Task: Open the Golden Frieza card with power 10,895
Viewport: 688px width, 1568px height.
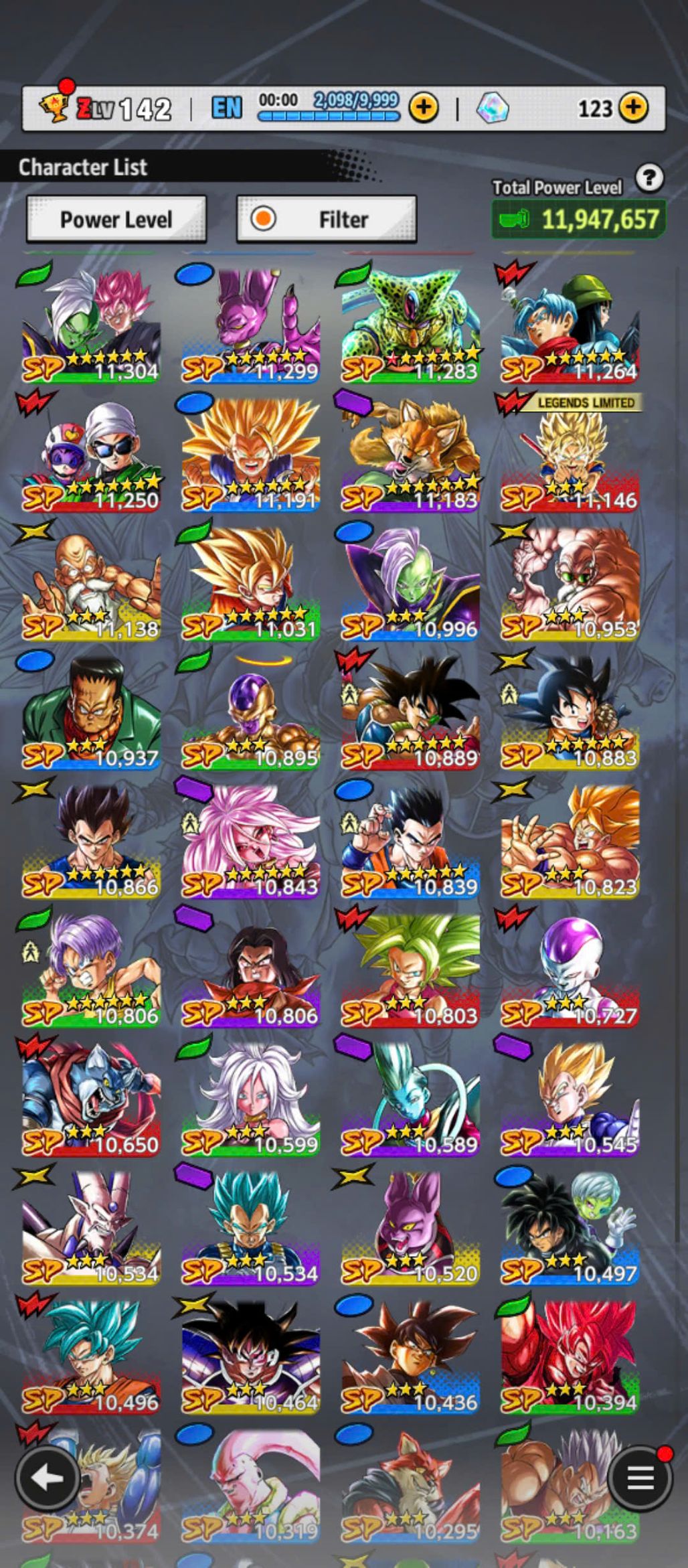Action: coord(250,713)
